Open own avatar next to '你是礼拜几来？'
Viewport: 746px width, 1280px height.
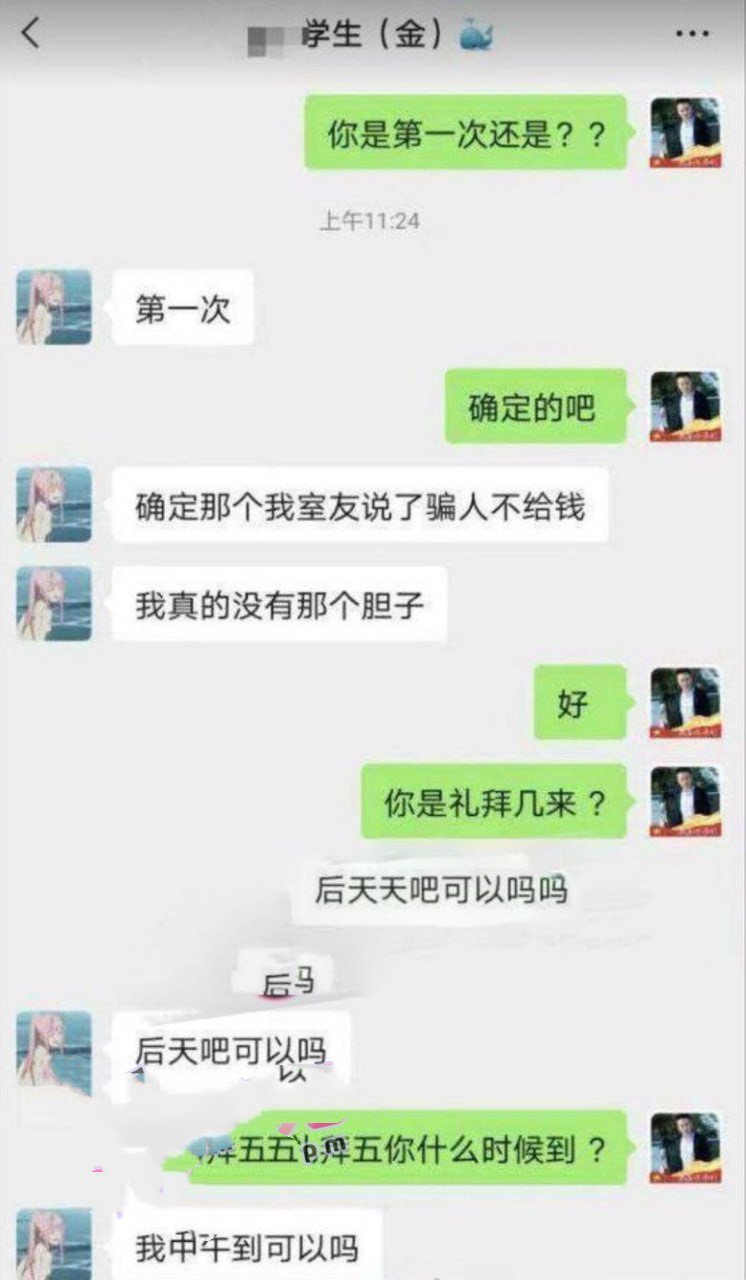[x=685, y=802]
